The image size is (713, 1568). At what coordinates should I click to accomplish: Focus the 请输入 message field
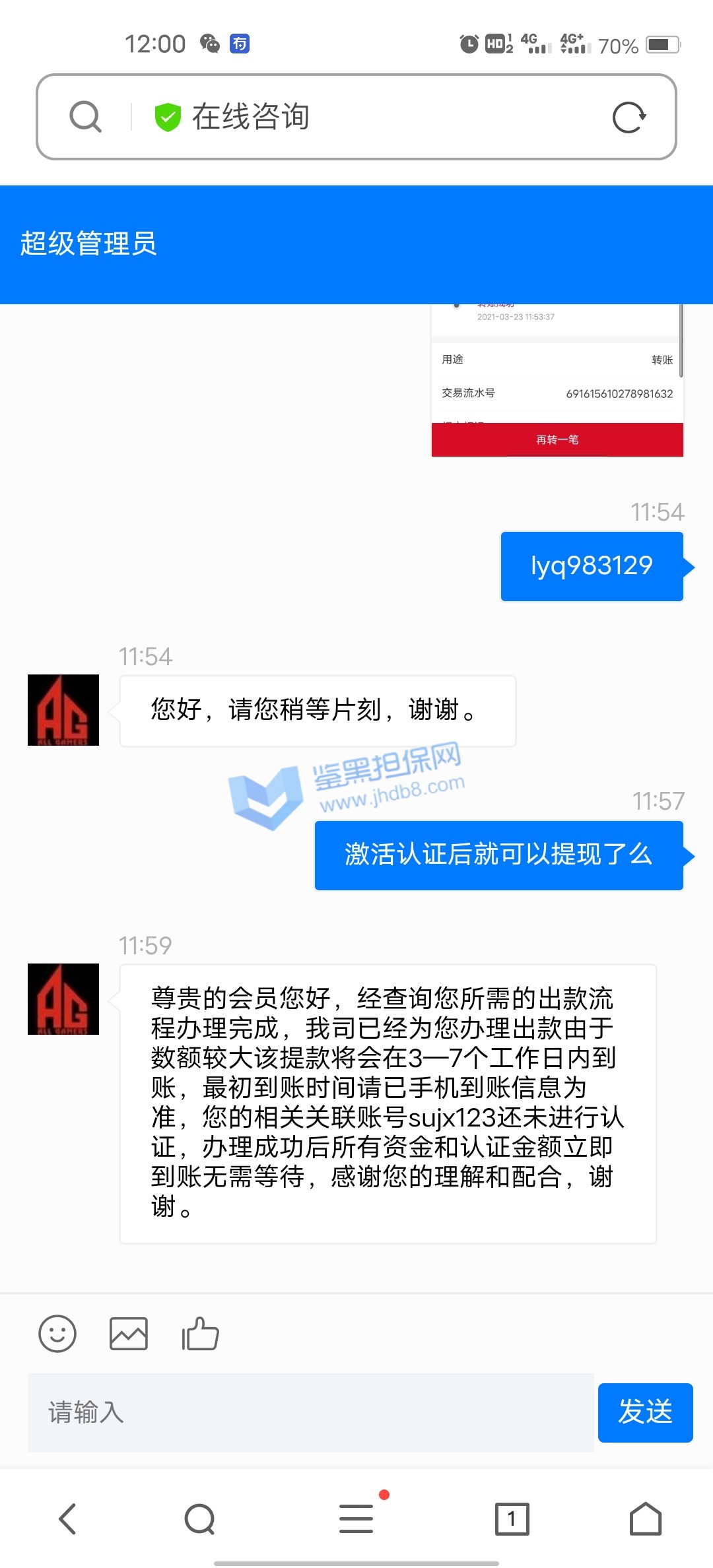pos(310,1413)
